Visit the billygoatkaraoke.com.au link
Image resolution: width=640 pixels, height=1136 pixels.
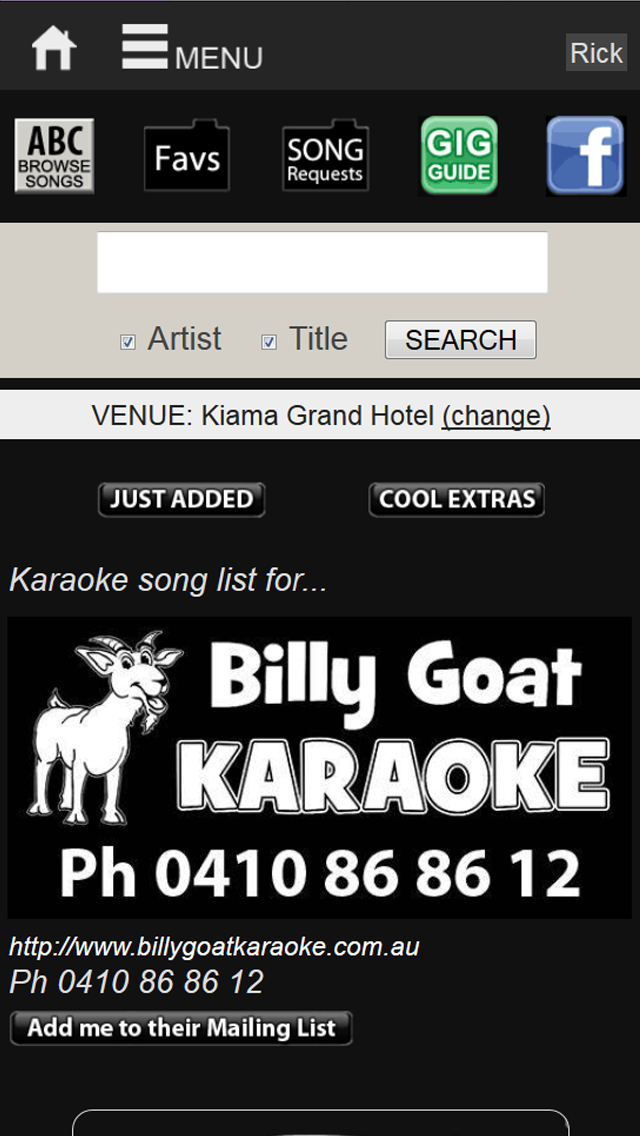214,947
